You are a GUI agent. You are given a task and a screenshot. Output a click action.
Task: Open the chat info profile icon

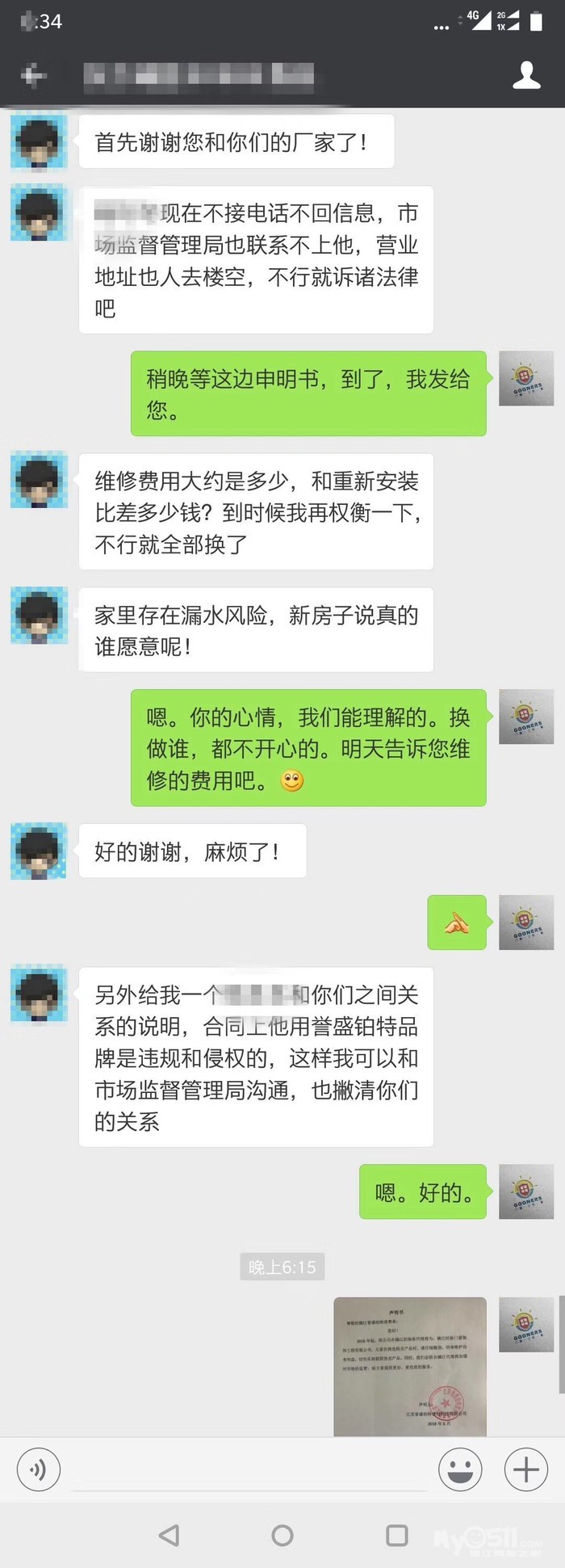(x=526, y=75)
